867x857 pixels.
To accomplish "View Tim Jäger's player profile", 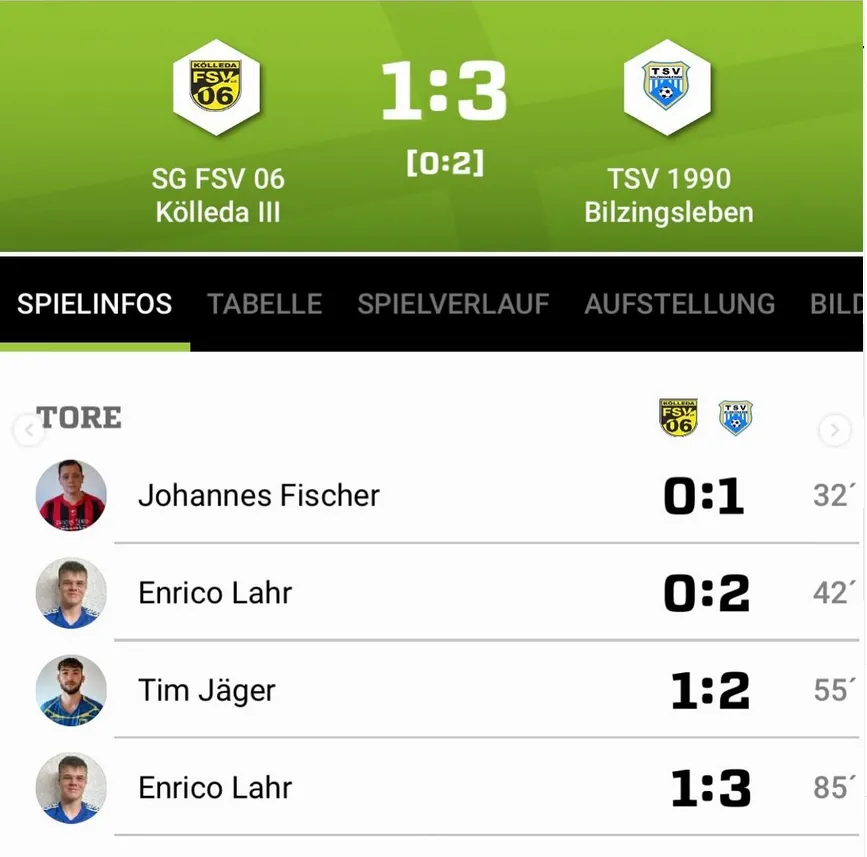I will pos(206,690).
